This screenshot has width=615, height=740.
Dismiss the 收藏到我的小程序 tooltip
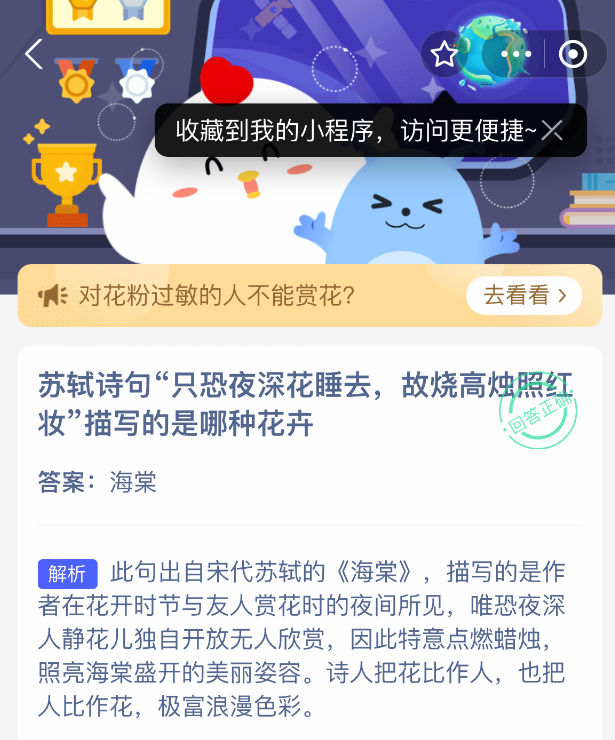click(552, 131)
